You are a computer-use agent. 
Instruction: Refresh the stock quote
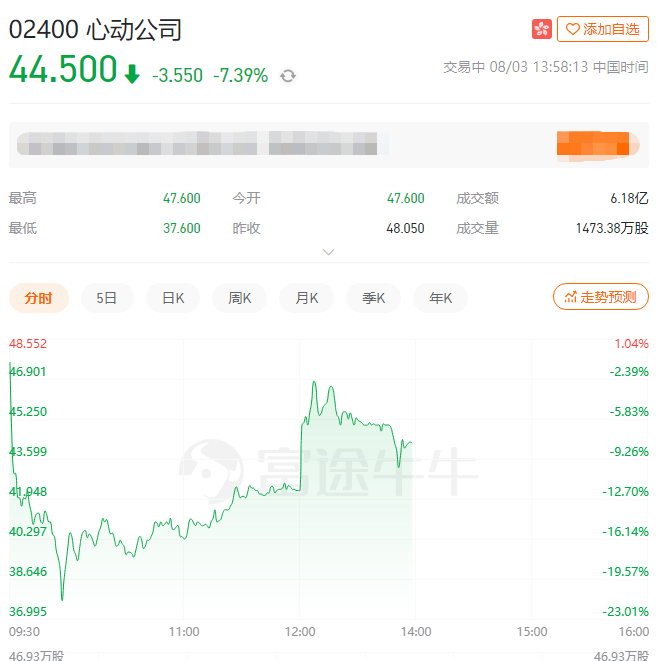tap(288, 76)
